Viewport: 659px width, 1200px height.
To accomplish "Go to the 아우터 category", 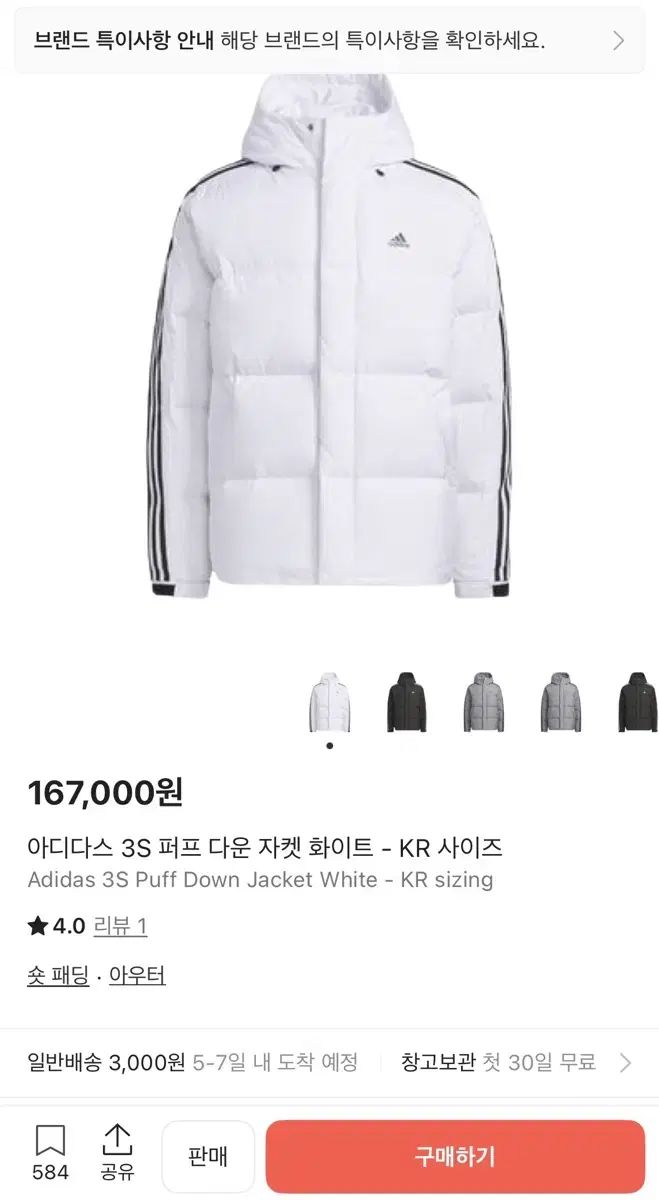I will [137, 975].
